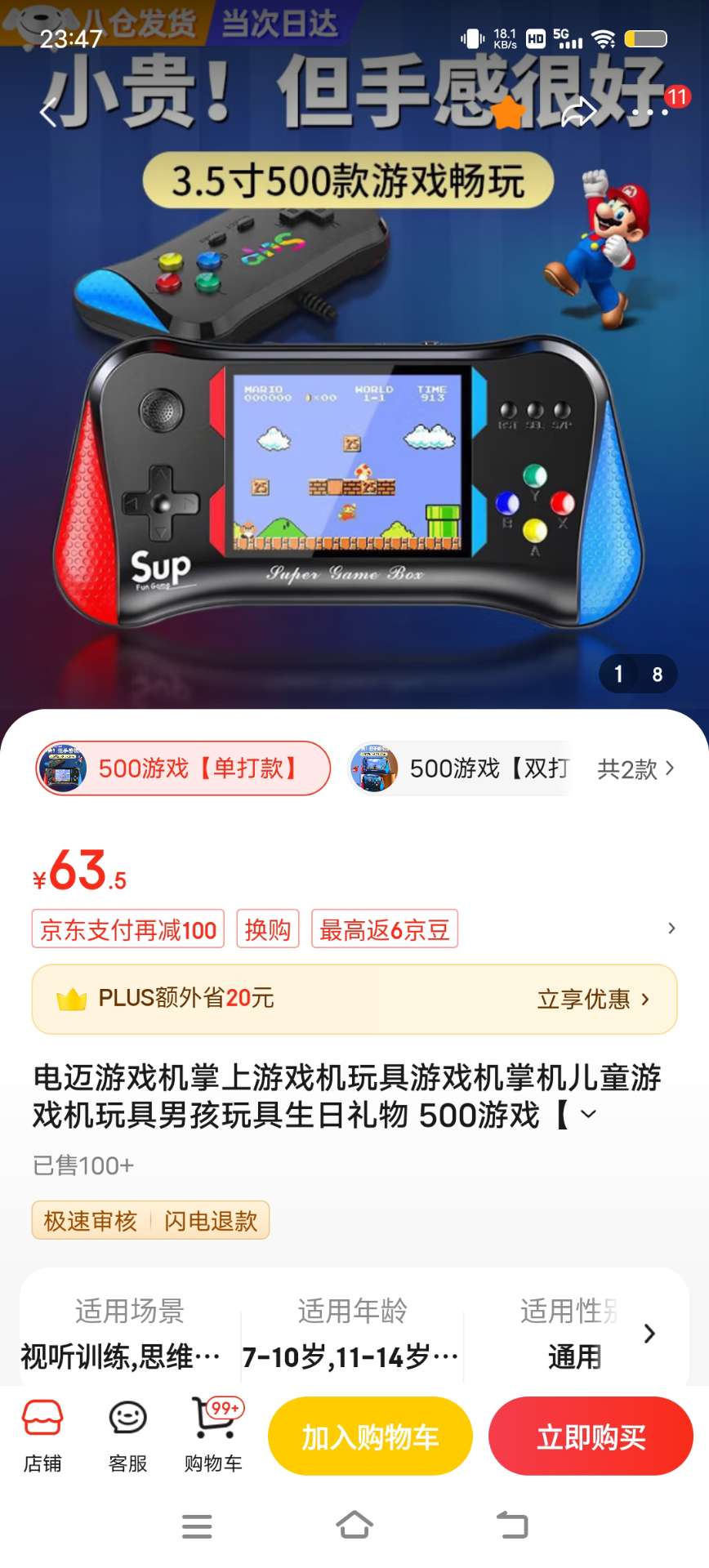Viewport: 709px width, 1568px height.
Task: Tap 立即购买 to buy now
Action: pyautogui.click(x=591, y=1437)
